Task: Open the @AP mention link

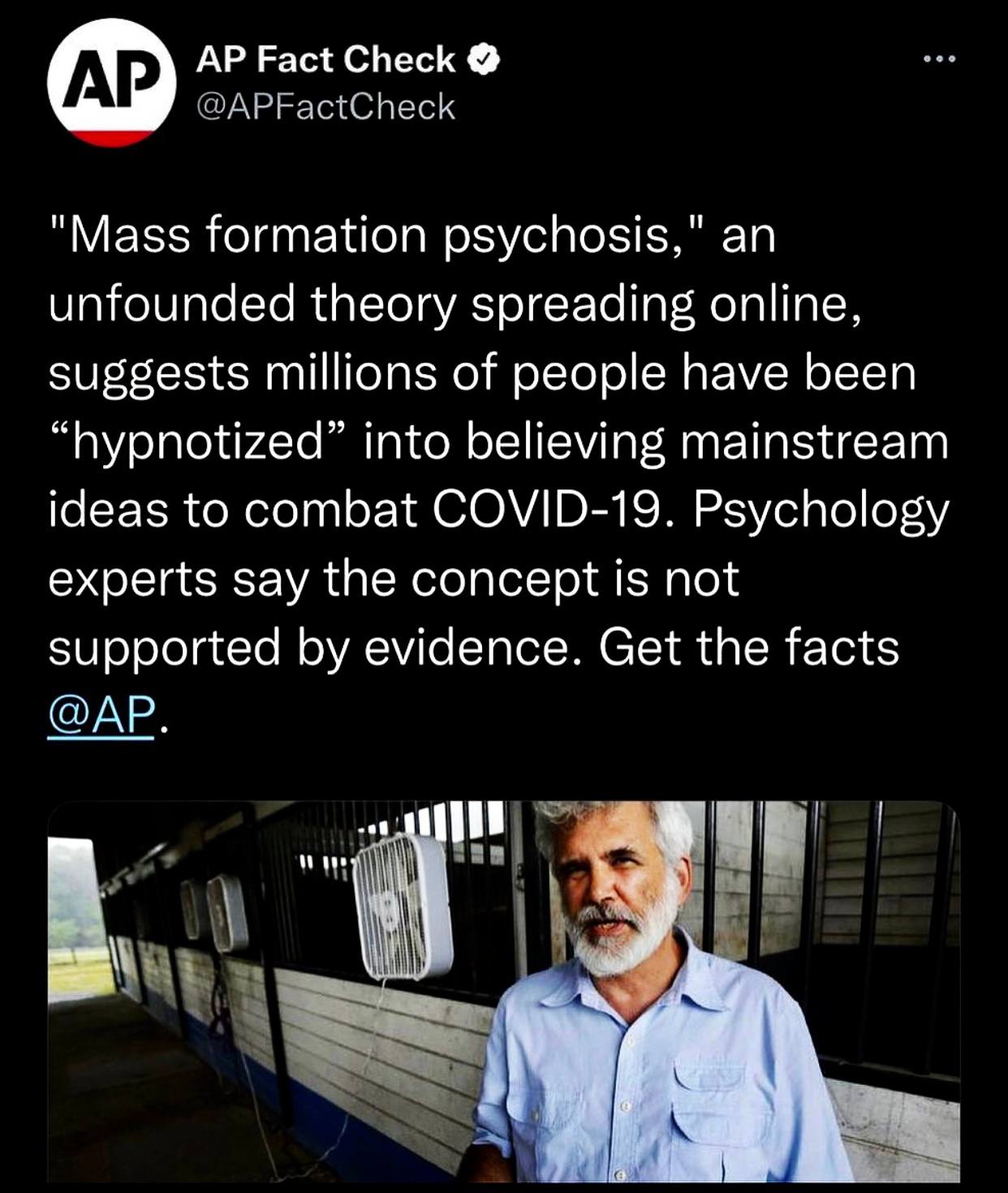Action: (x=101, y=714)
